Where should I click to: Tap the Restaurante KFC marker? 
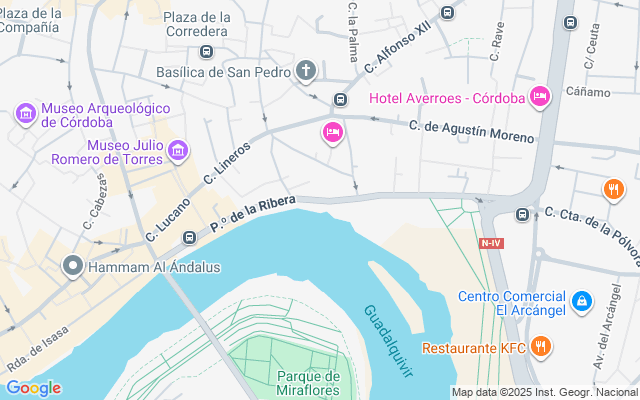coord(541,347)
